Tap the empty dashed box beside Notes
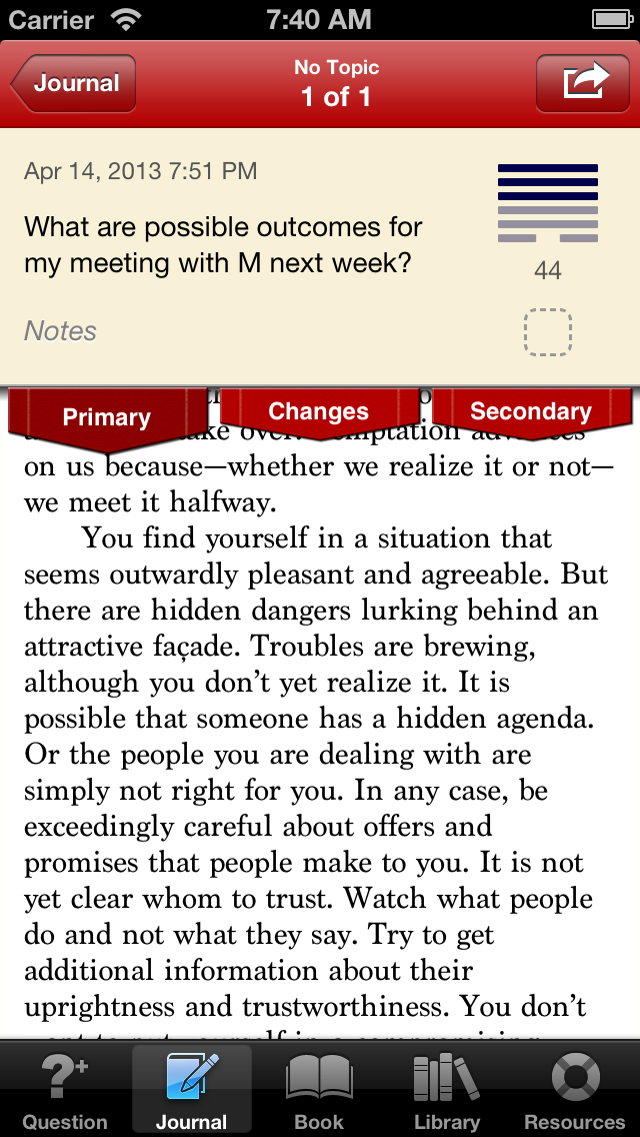 coord(548,332)
